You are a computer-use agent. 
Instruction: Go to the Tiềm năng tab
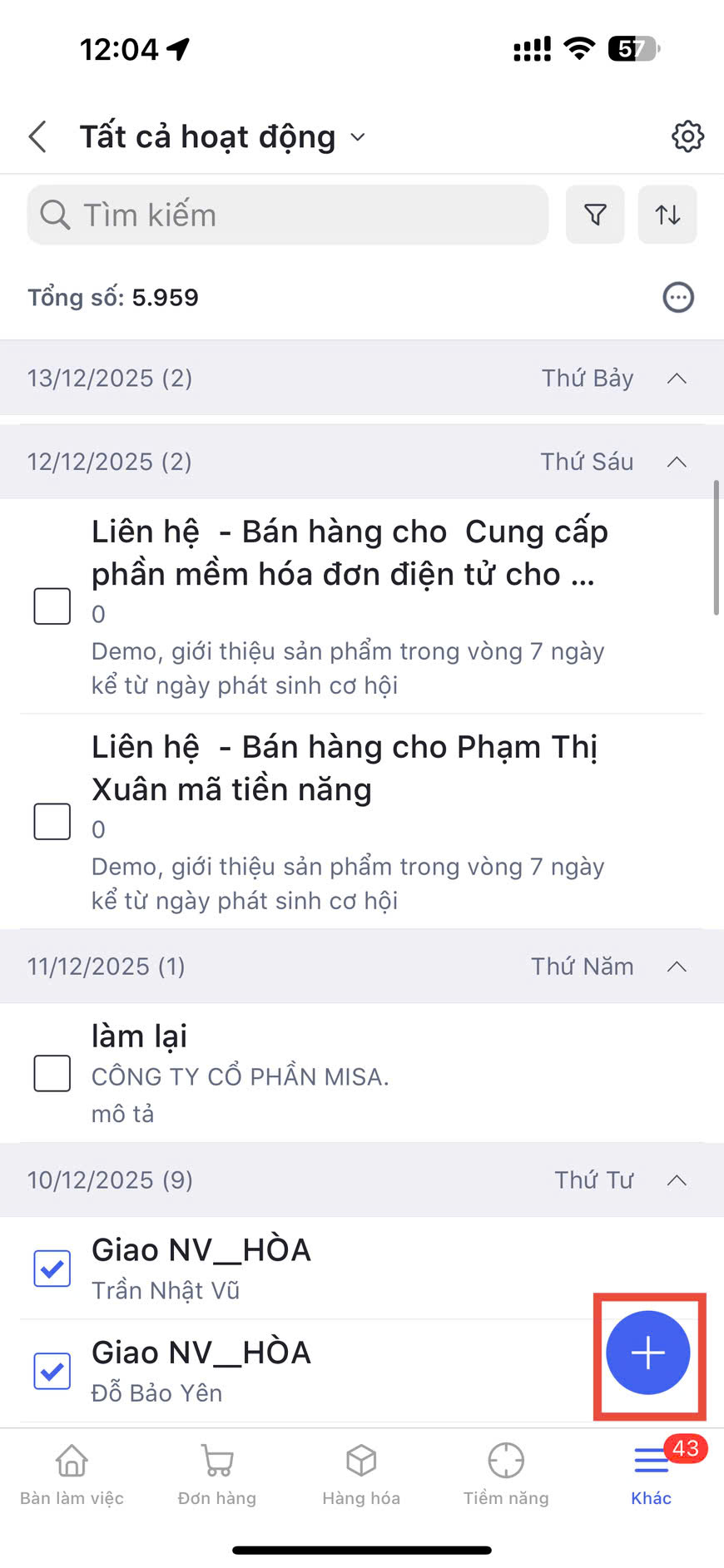pyautogui.click(x=506, y=1475)
